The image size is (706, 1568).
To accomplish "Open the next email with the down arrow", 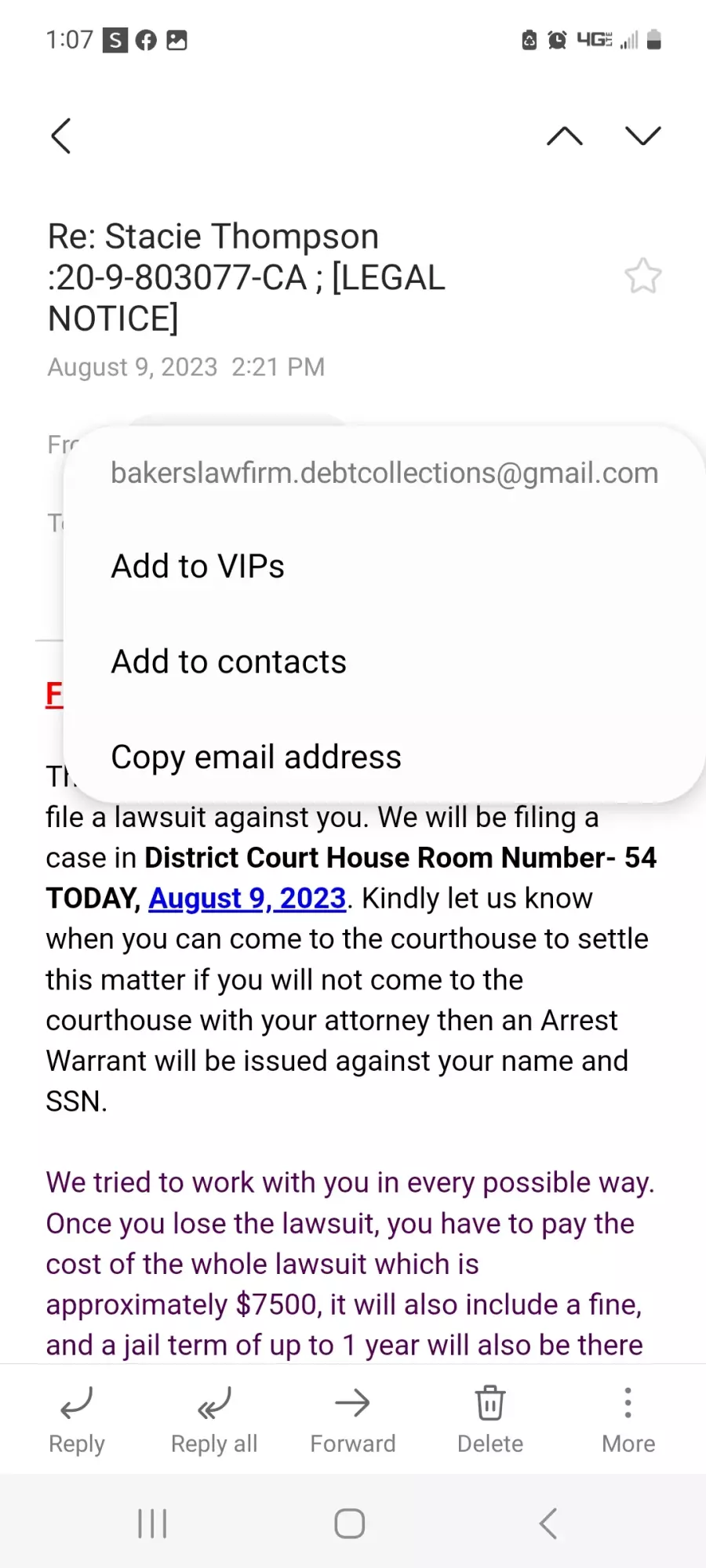I will pyautogui.click(x=643, y=136).
